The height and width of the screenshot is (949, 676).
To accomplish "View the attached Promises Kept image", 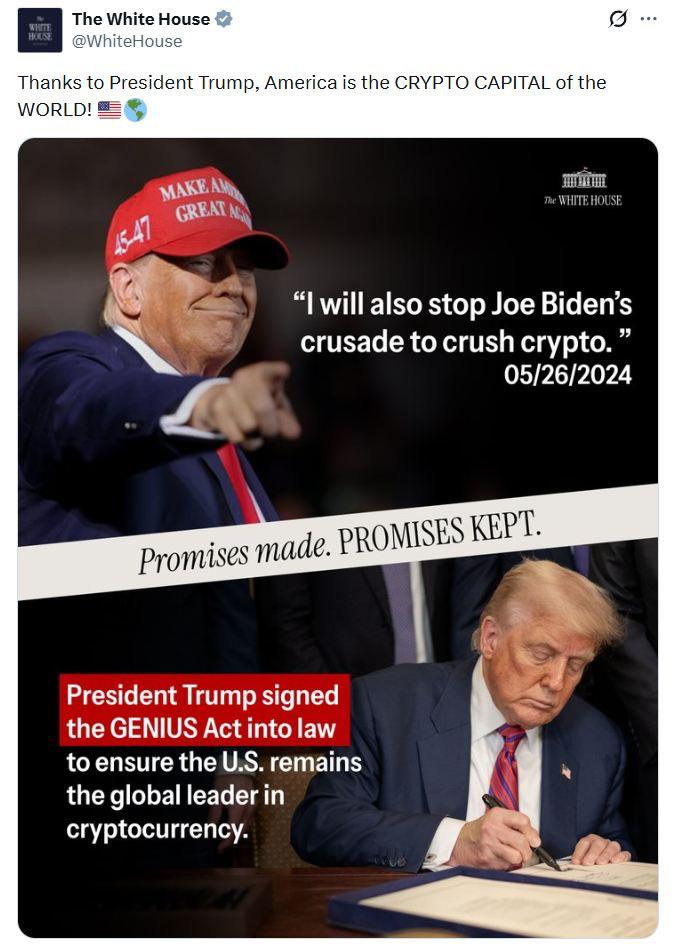I will (x=338, y=537).
